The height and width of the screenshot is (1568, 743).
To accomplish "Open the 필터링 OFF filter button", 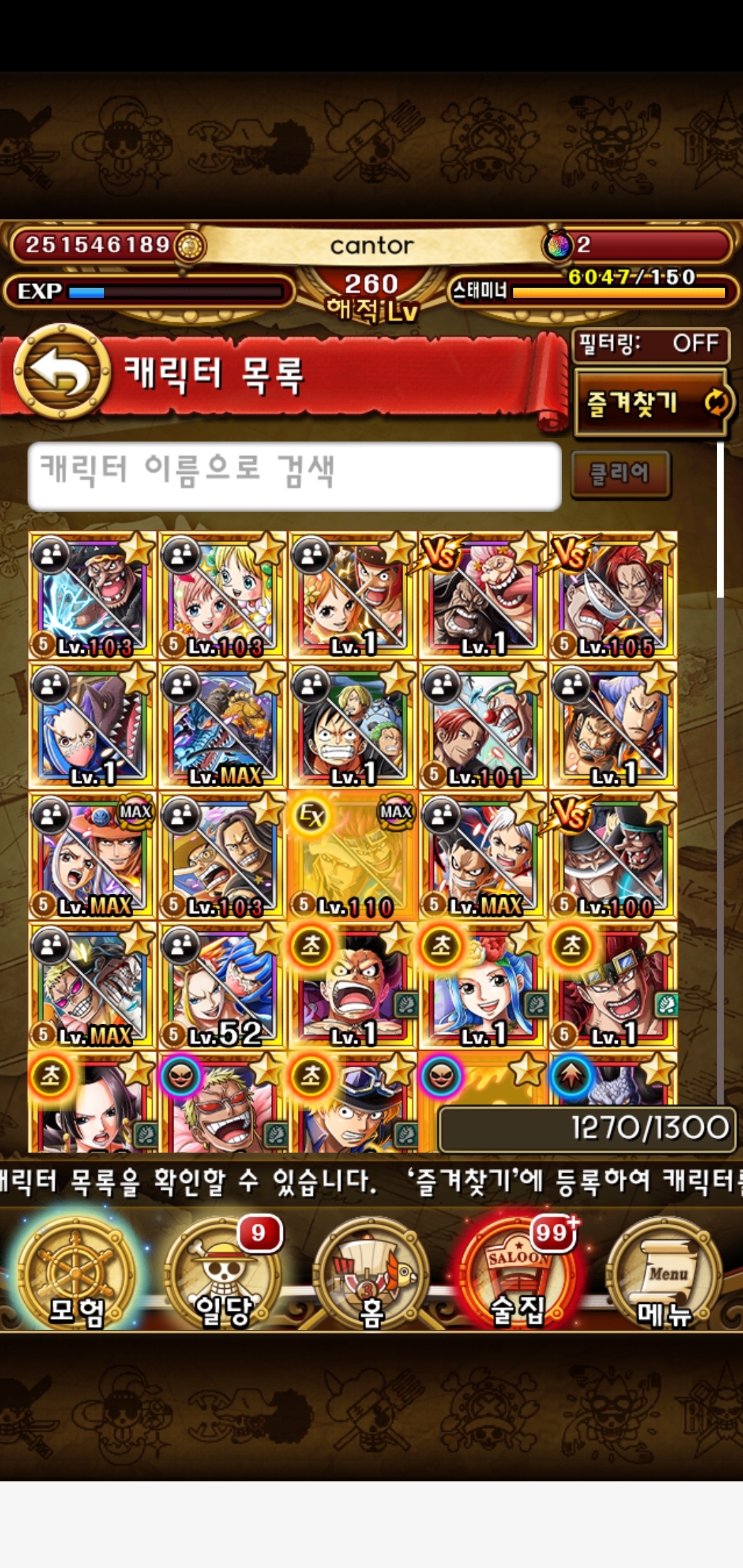I will click(650, 344).
